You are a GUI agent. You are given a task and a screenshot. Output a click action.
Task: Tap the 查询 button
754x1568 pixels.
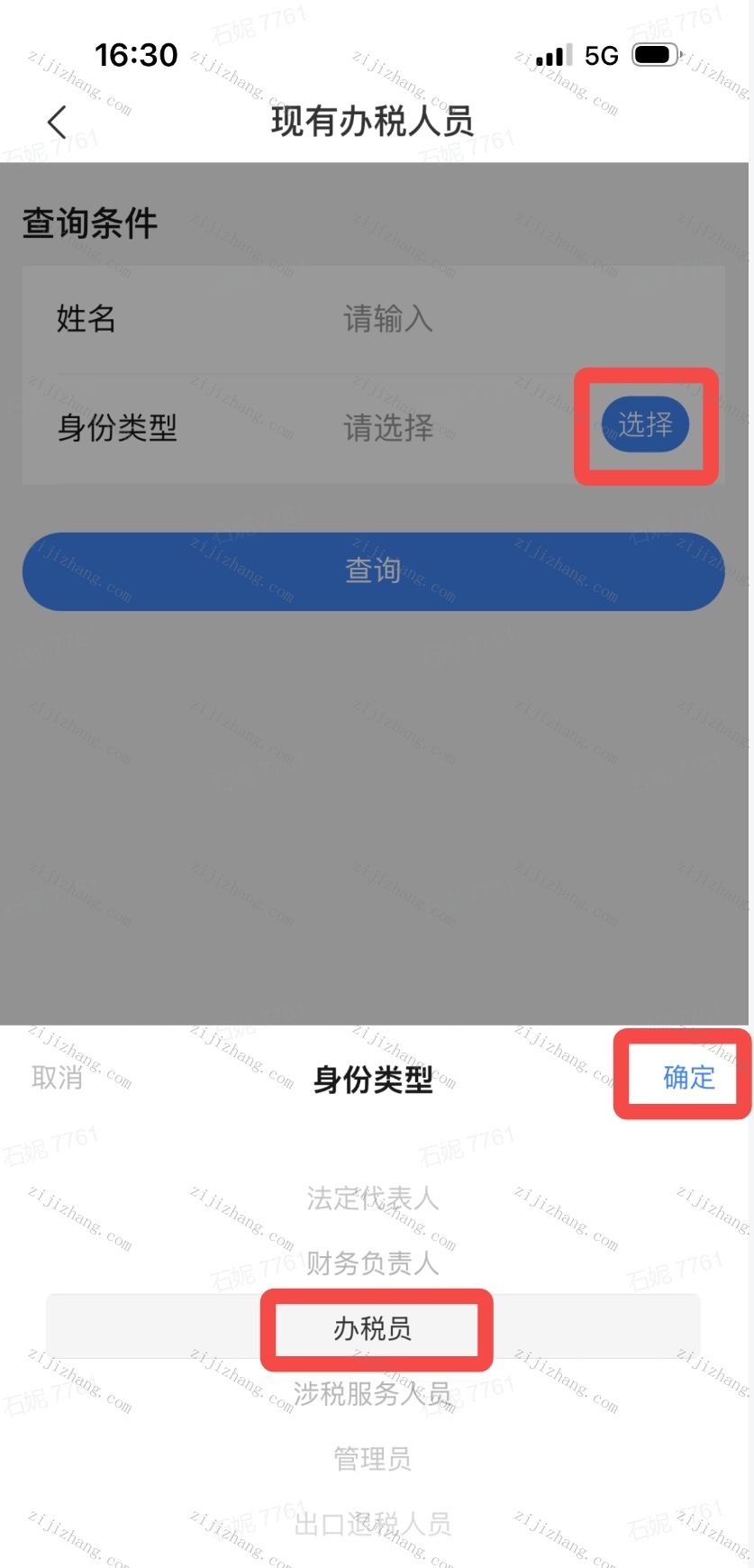373,570
